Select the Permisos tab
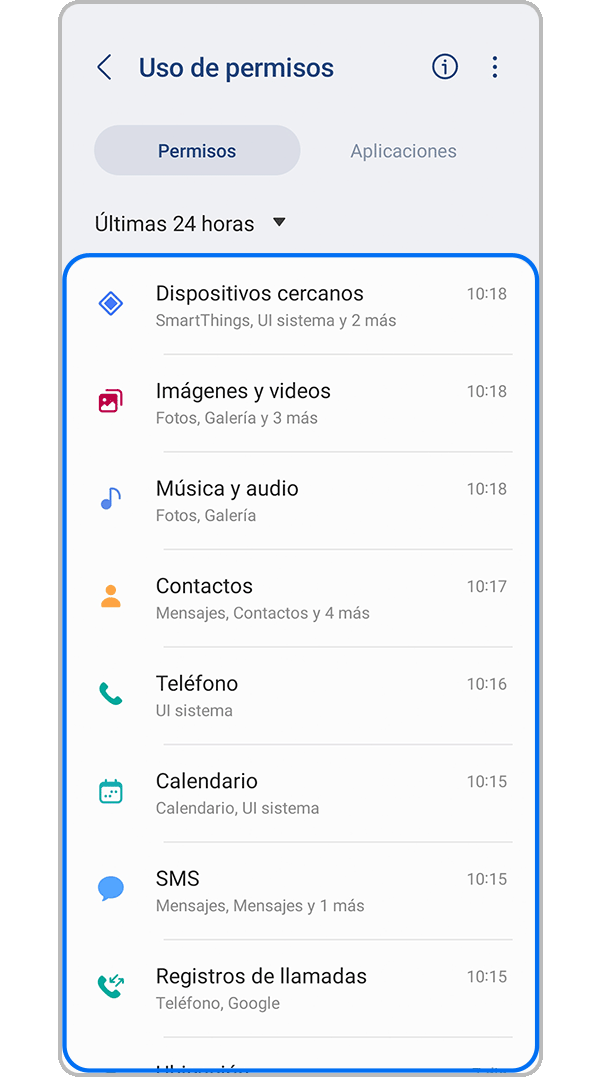This screenshot has height=1077, width=600. pos(197,151)
